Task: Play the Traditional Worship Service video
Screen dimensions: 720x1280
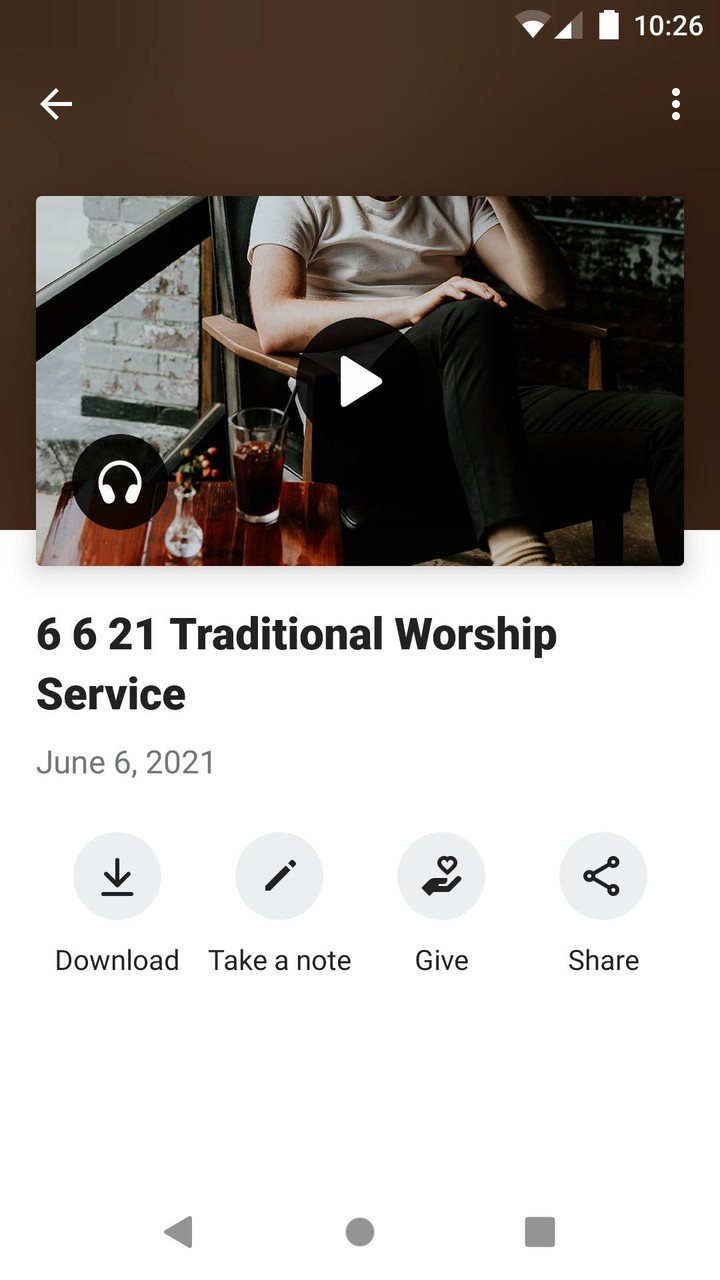Action: click(360, 381)
